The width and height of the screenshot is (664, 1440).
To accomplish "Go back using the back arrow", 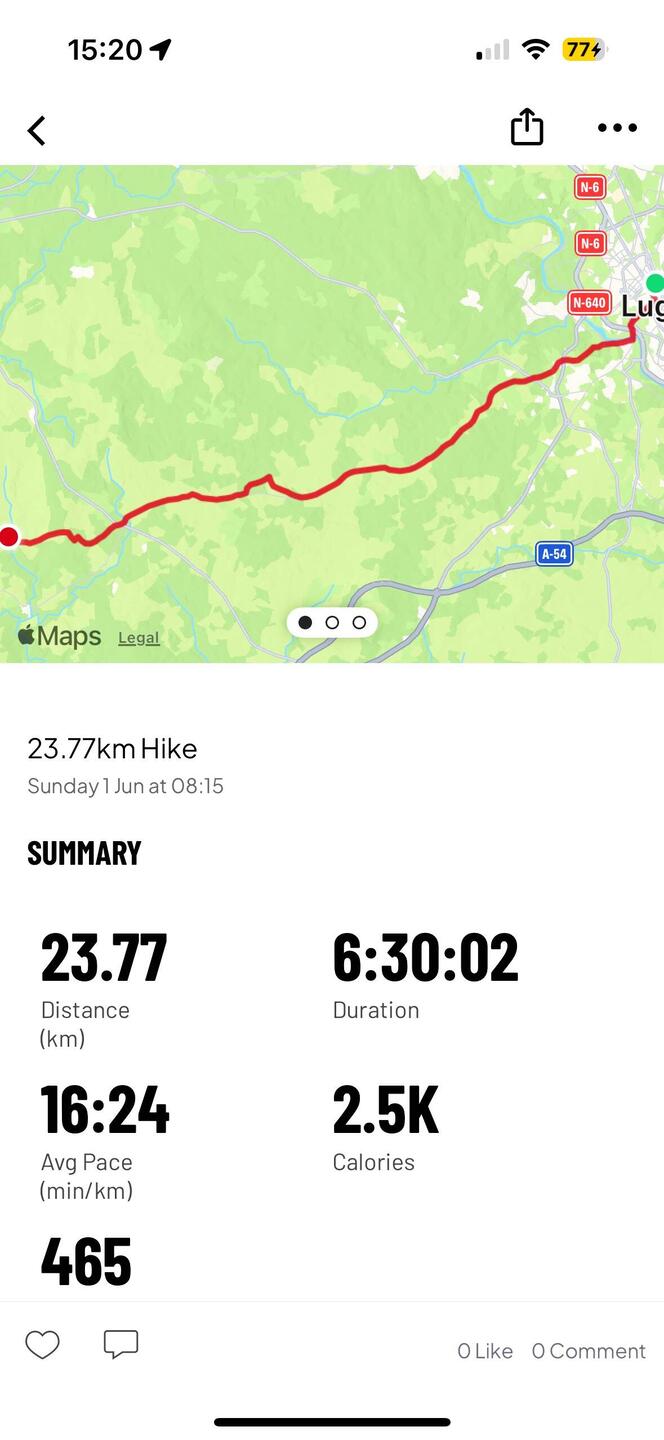I will point(37,130).
